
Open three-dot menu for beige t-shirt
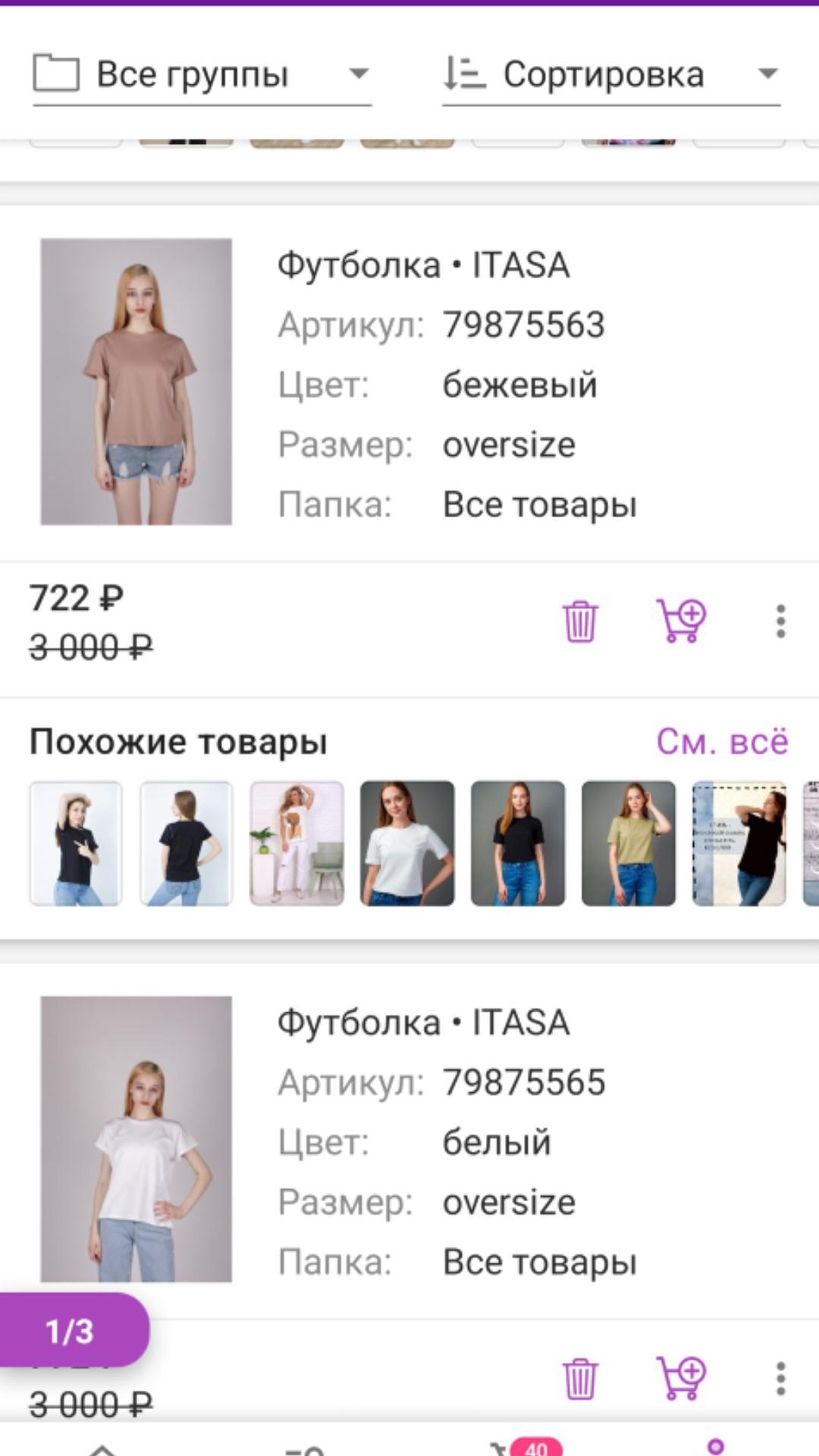point(782,620)
